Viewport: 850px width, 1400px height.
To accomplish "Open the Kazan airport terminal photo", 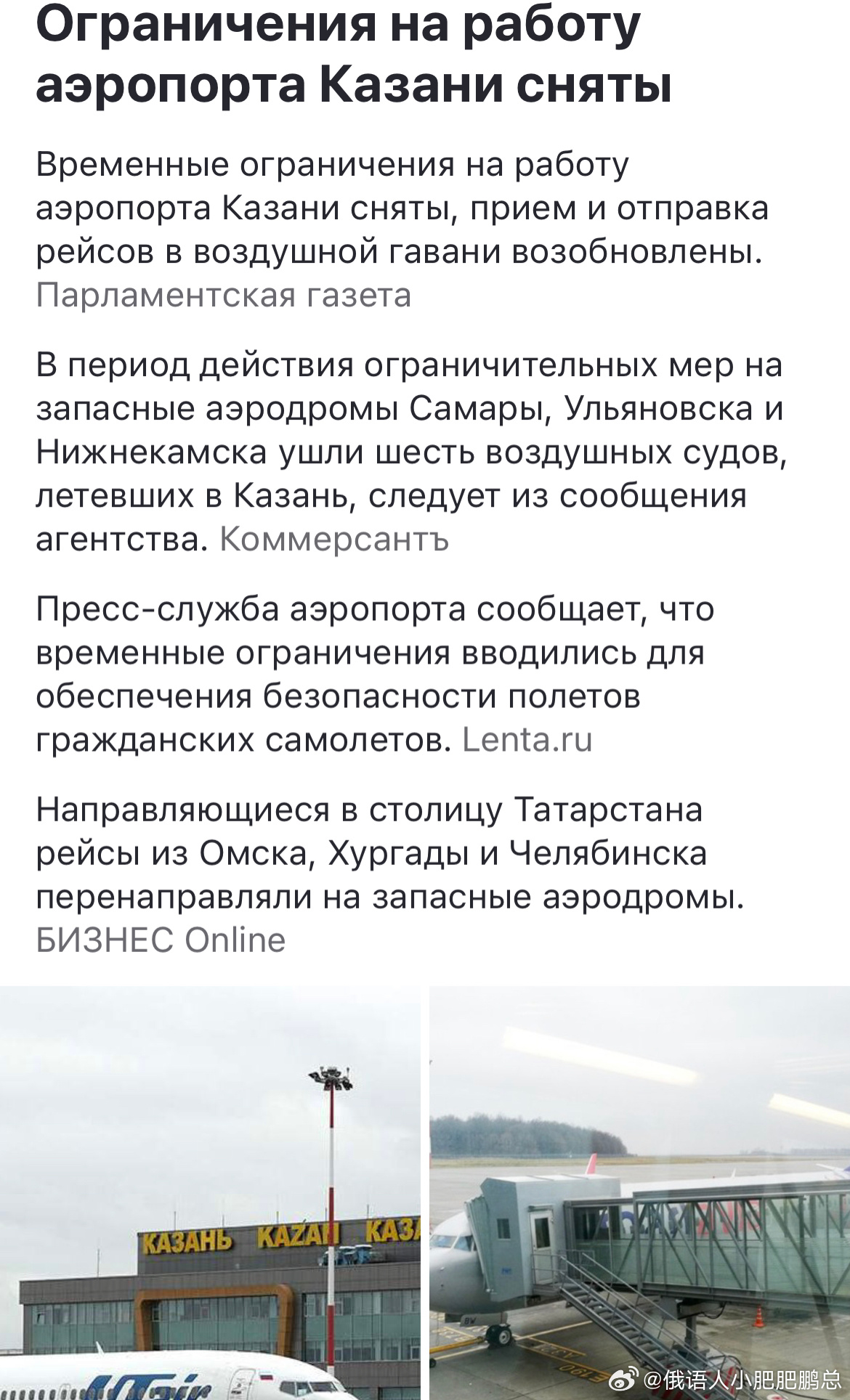I will [x=210, y=1193].
